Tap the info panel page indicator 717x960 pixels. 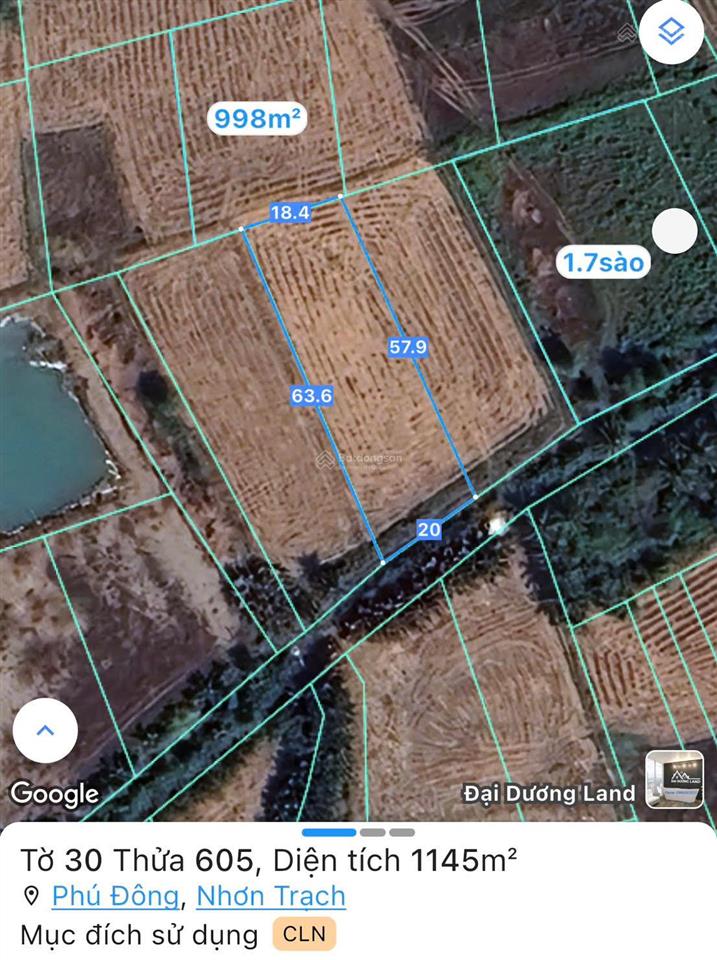358,832
